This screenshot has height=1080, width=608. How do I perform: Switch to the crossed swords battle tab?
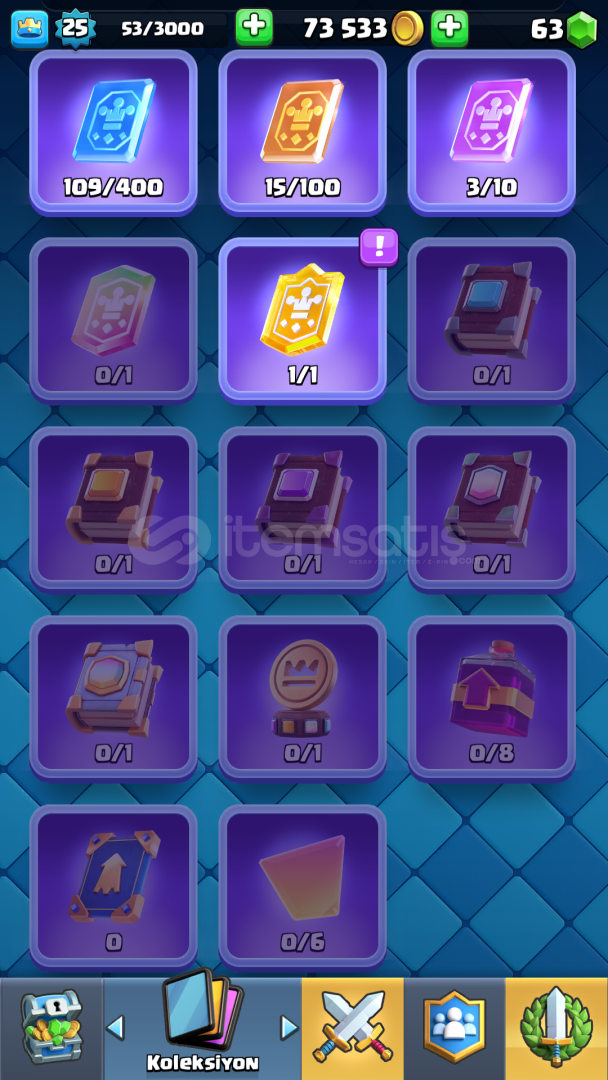point(353,1029)
